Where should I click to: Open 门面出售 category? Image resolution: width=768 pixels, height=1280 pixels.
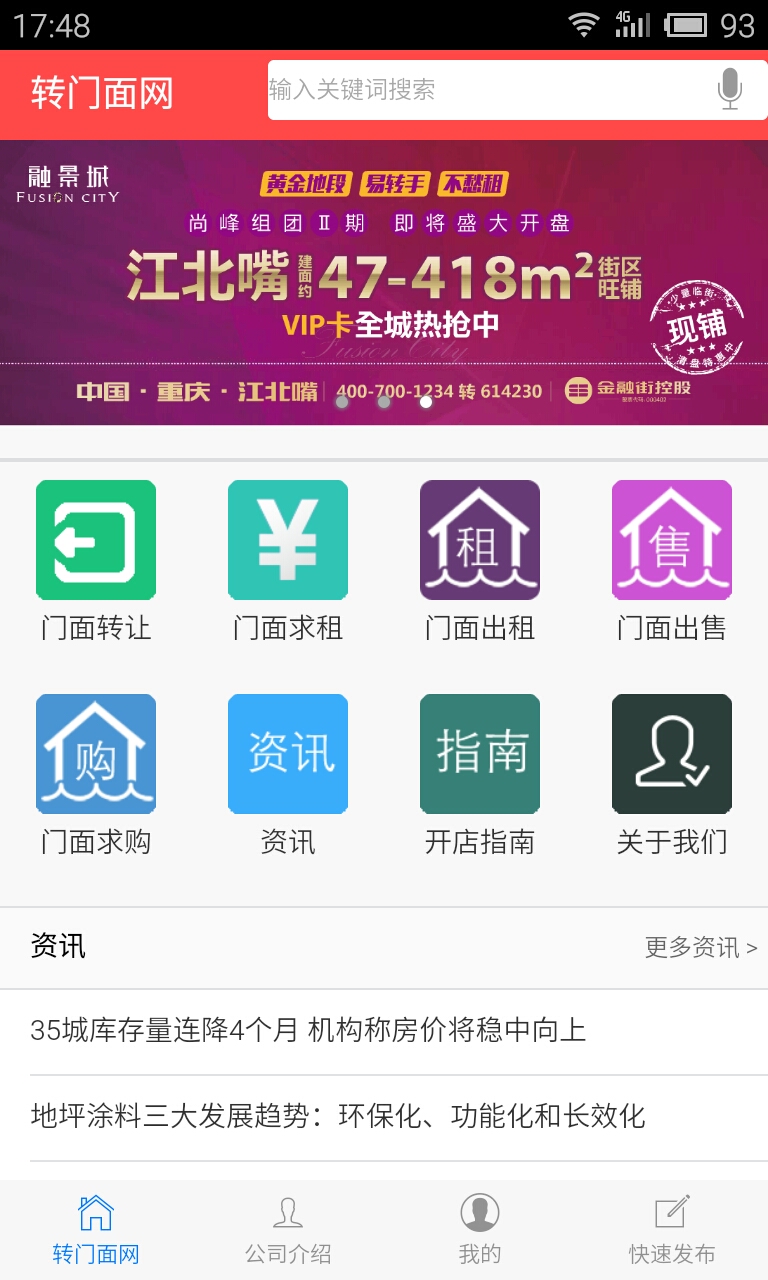pyautogui.click(x=672, y=560)
